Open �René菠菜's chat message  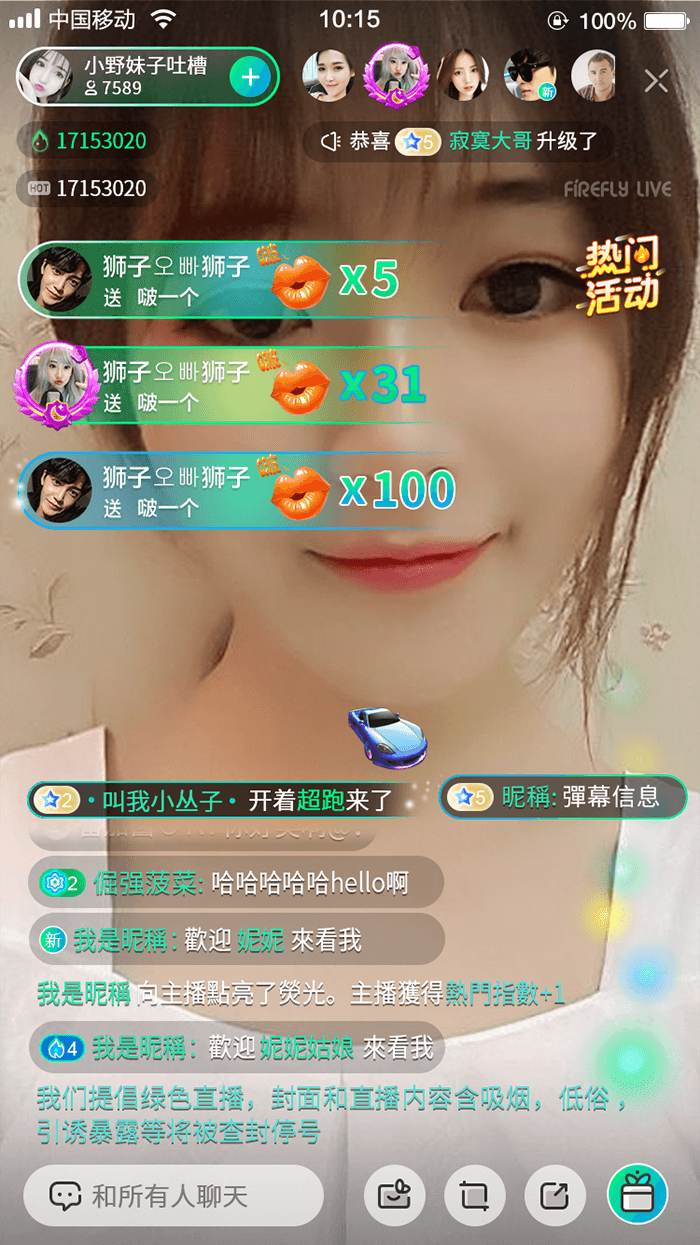(x=237, y=882)
